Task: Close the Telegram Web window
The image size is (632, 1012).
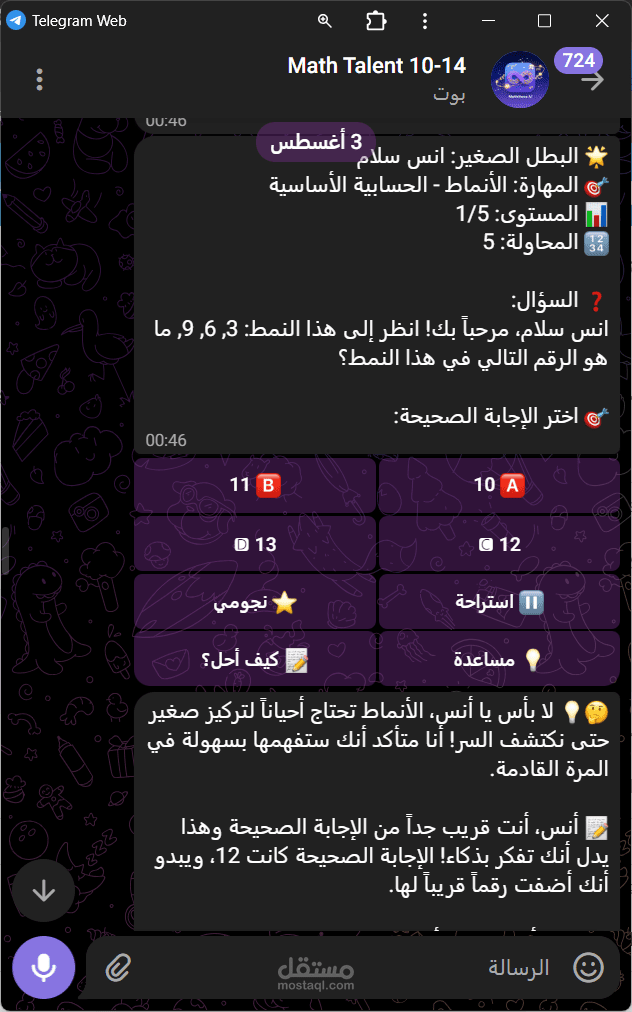Action: click(x=600, y=20)
